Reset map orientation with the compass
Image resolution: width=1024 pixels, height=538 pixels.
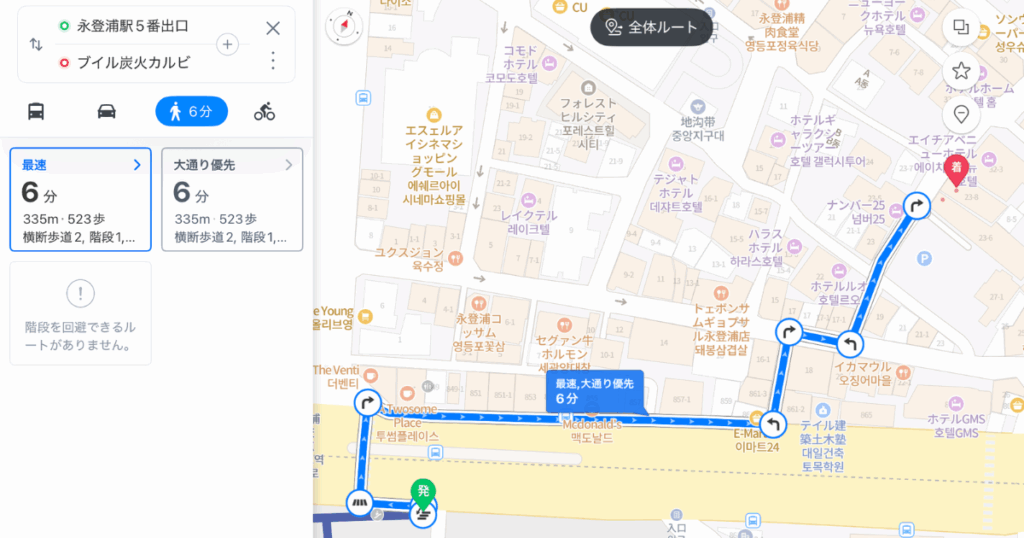[345, 26]
